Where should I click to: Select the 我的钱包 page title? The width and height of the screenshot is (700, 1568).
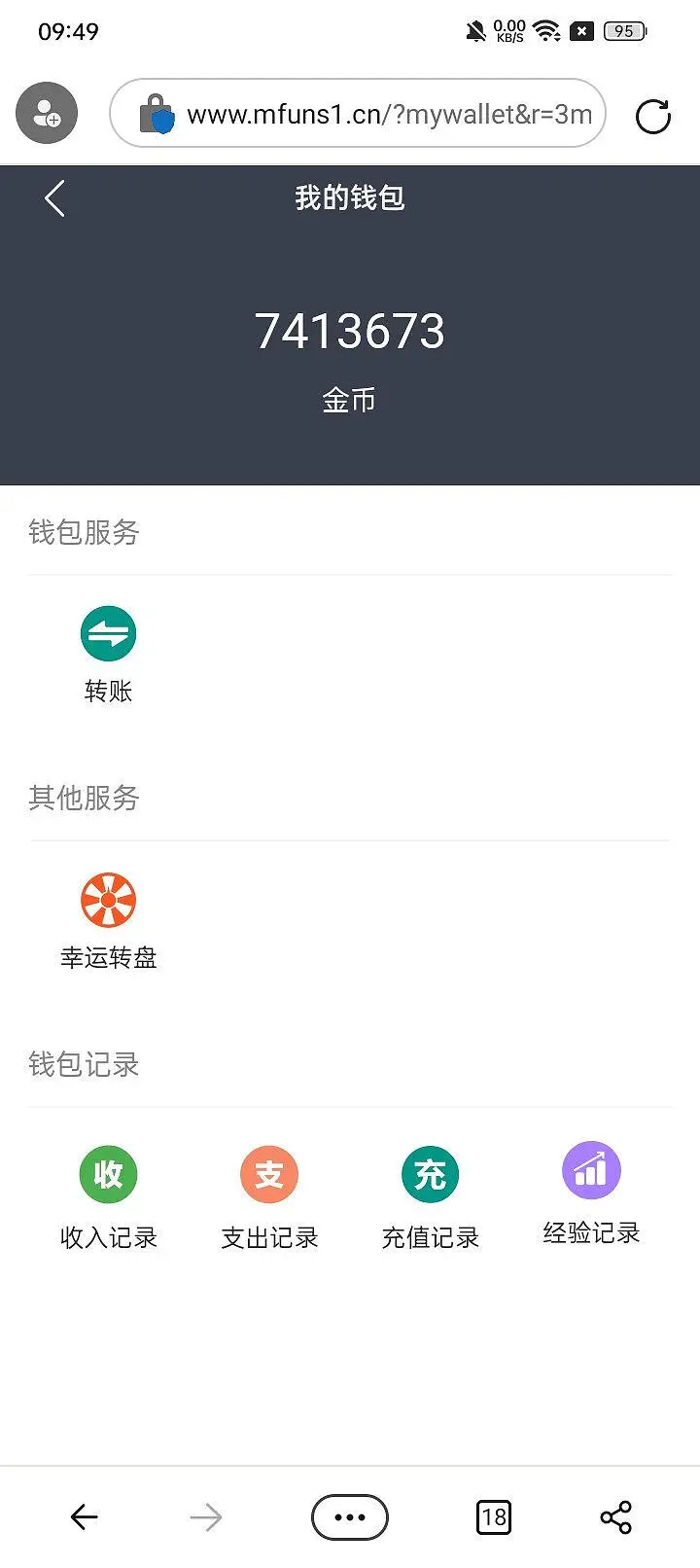coord(350,197)
